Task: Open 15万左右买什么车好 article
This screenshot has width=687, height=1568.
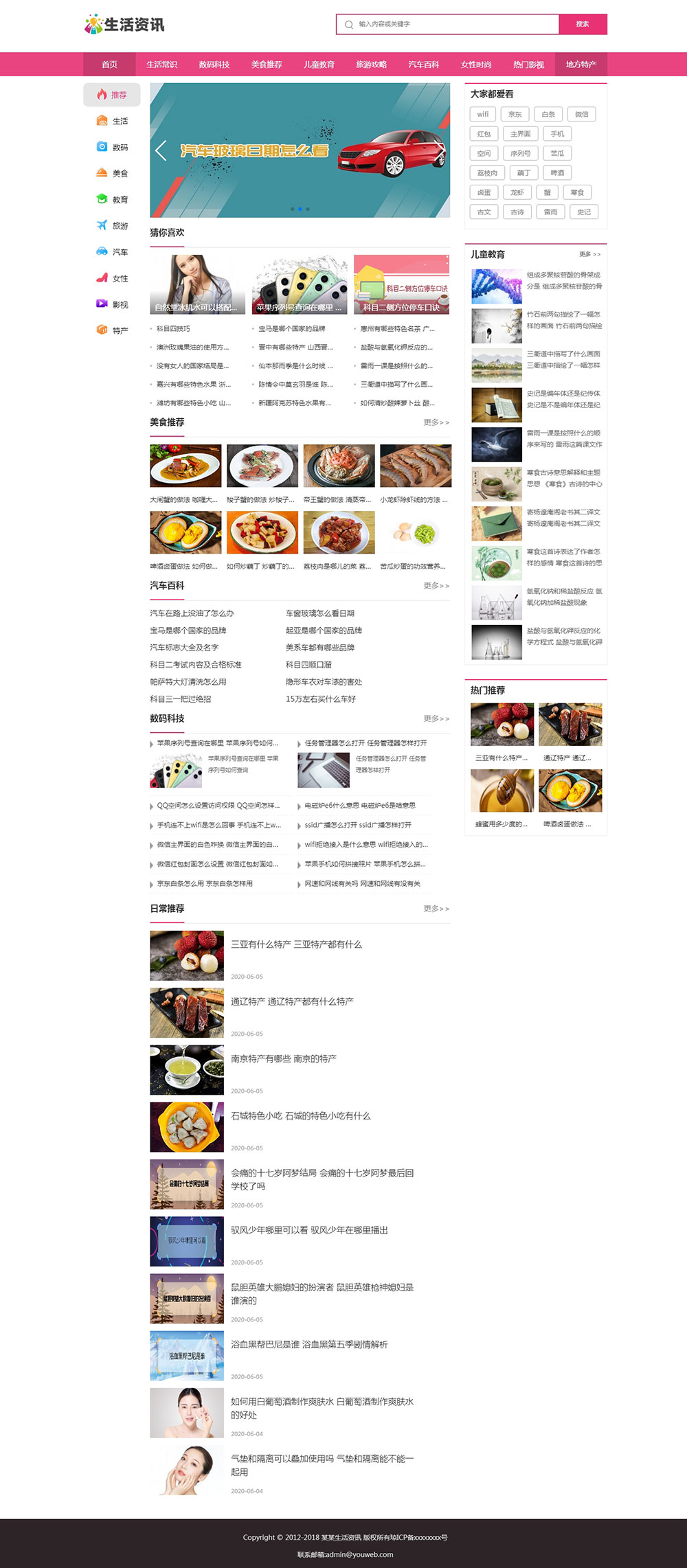Action: [x=321, y=699]
